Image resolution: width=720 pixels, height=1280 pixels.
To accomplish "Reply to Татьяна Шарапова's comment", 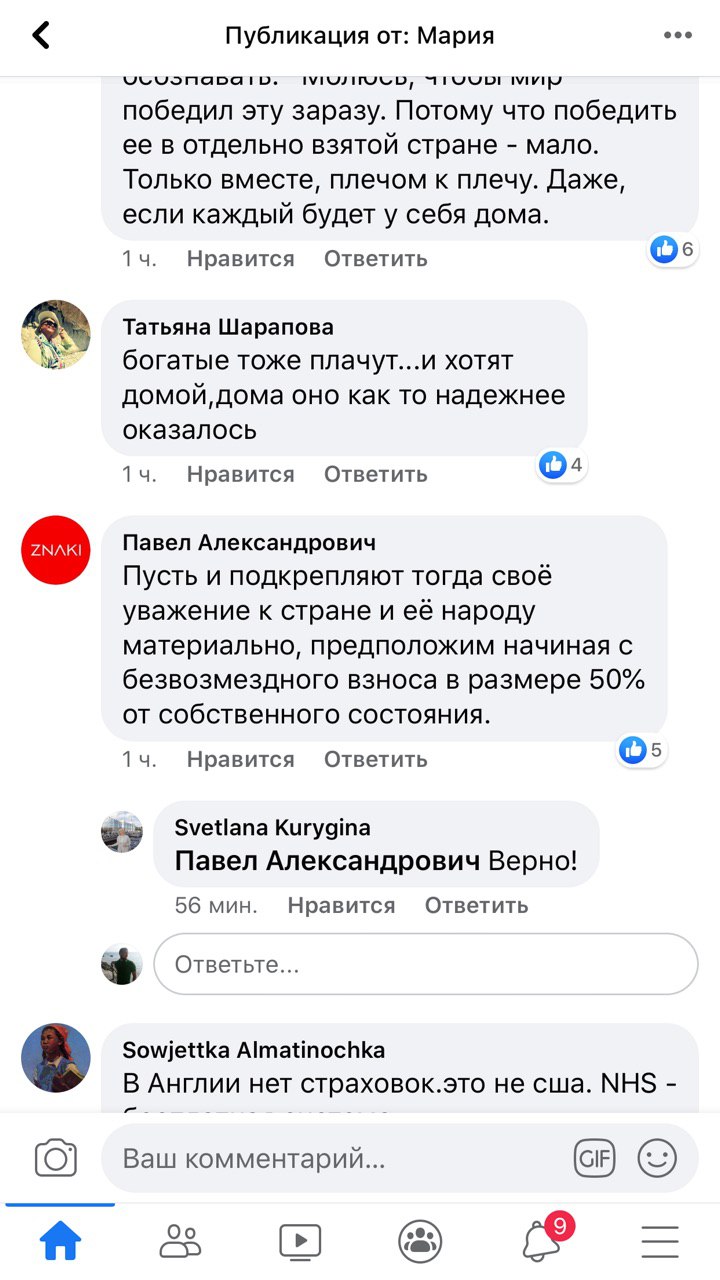I will pyautogui.click(x=375, y=474).
